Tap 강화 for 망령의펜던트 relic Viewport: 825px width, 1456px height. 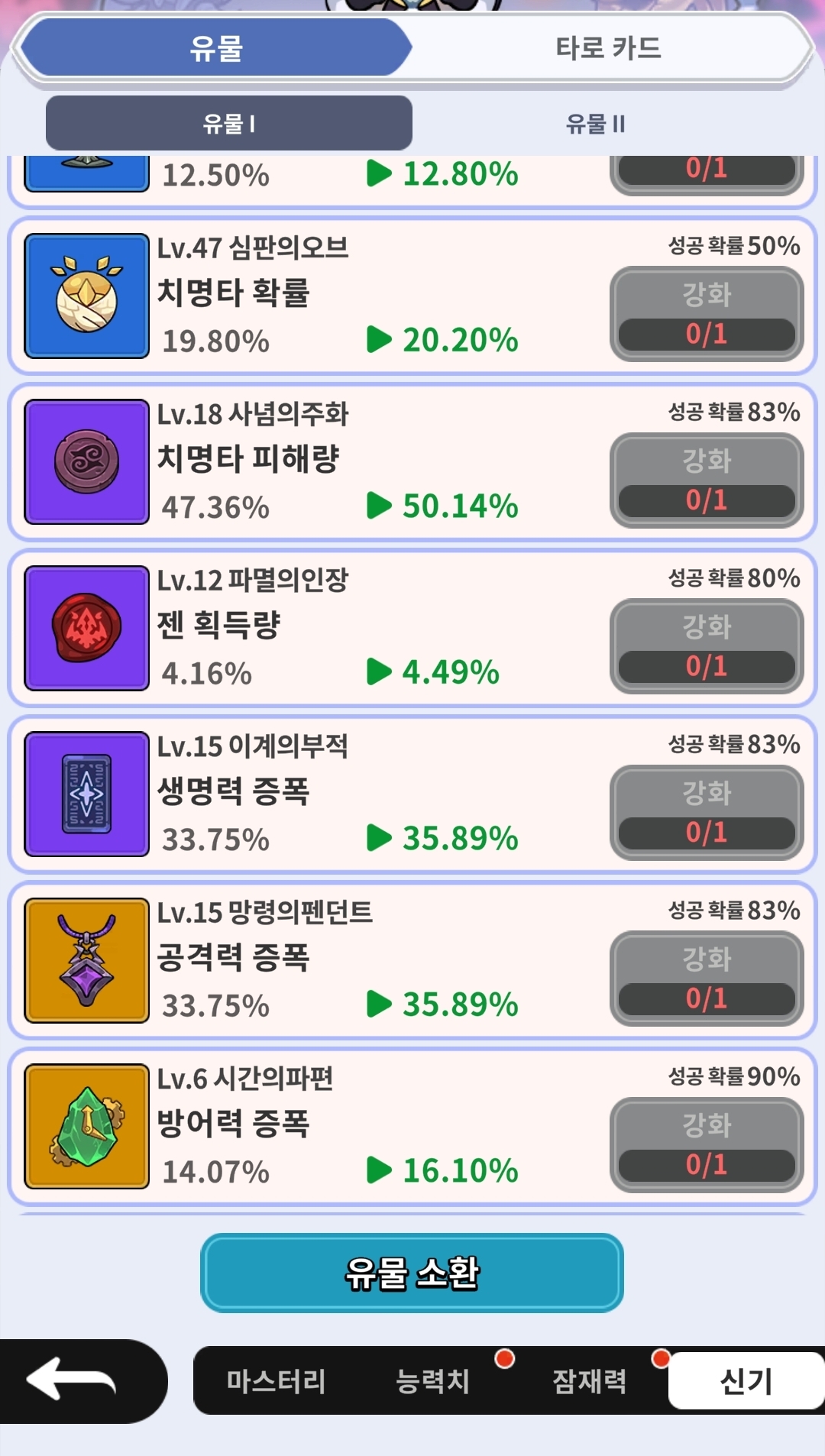(707, 978)
